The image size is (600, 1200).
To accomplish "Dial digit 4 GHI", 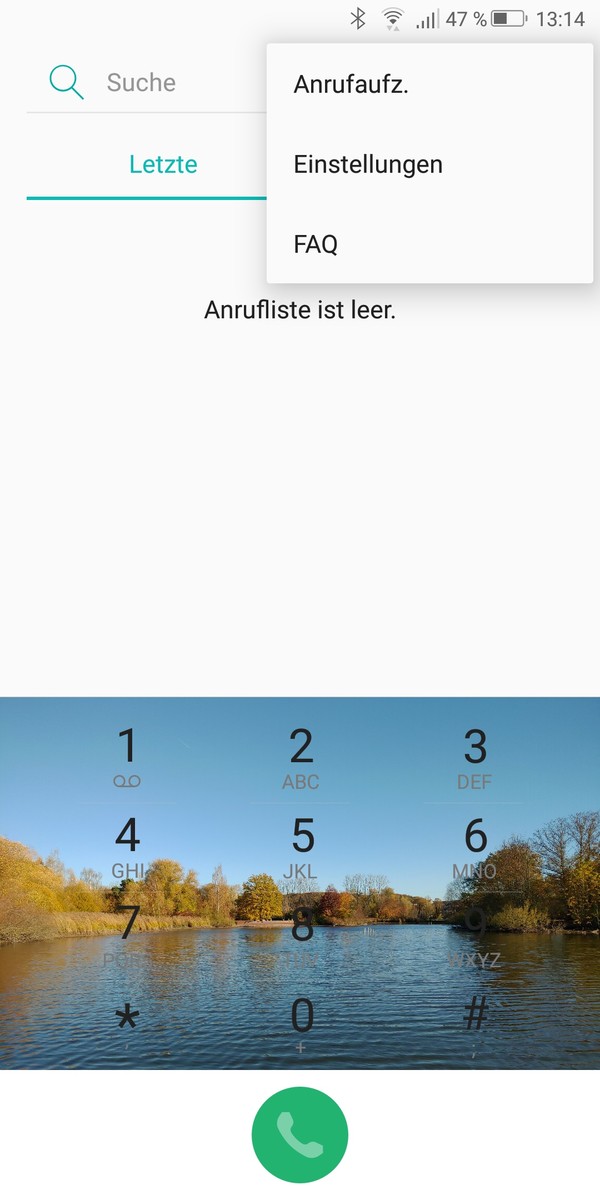I will point(127,846).
